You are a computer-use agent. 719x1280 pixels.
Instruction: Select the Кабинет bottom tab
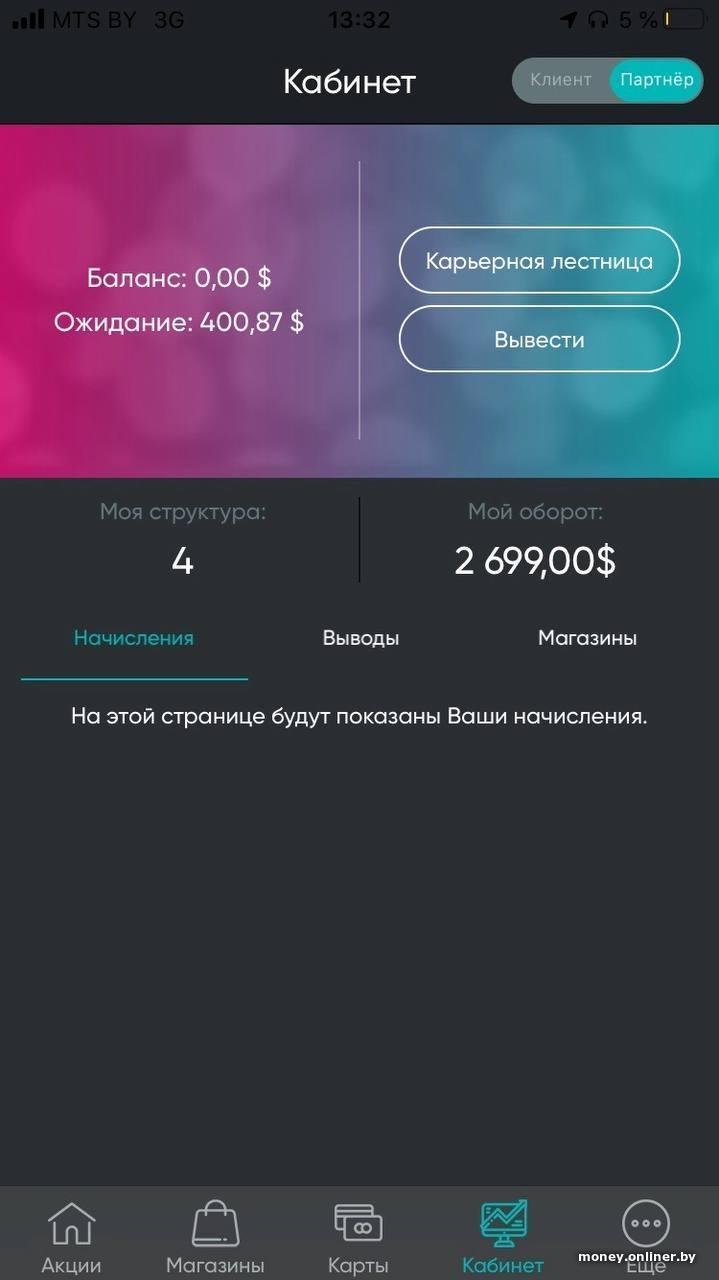(503, 1236)
